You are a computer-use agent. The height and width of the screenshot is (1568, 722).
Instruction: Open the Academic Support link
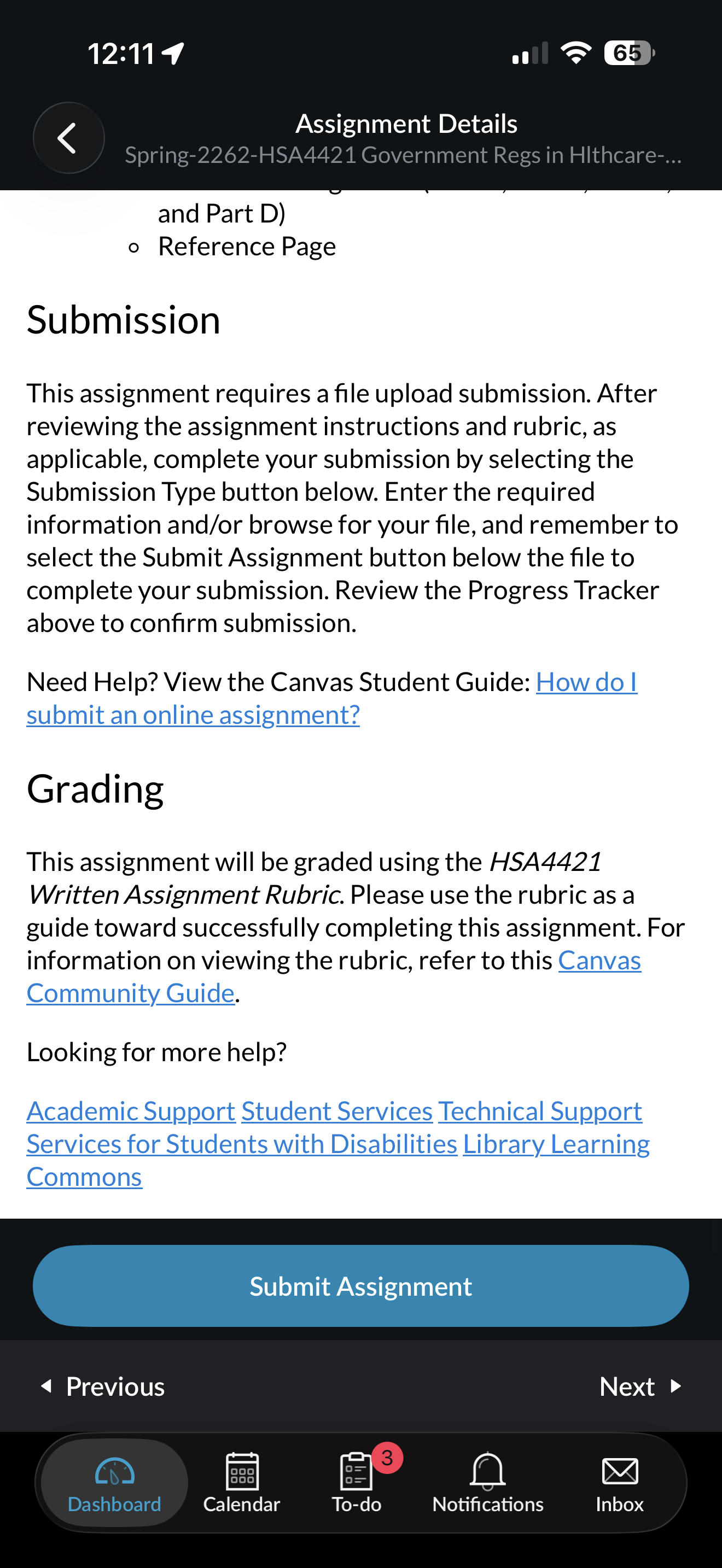point(131,1111)
